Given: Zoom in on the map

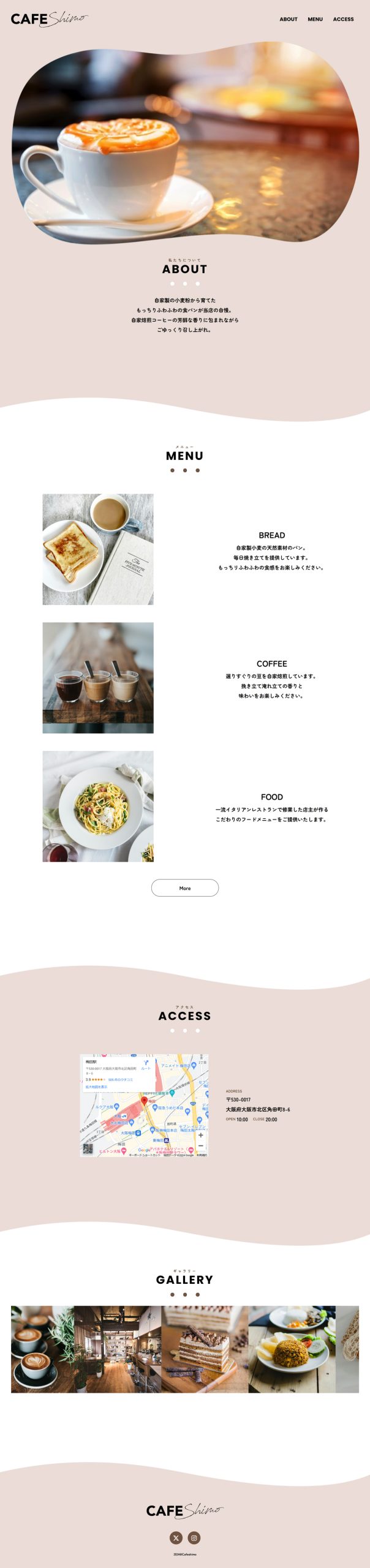Looking at the screenshot, I should [200, 1135].
